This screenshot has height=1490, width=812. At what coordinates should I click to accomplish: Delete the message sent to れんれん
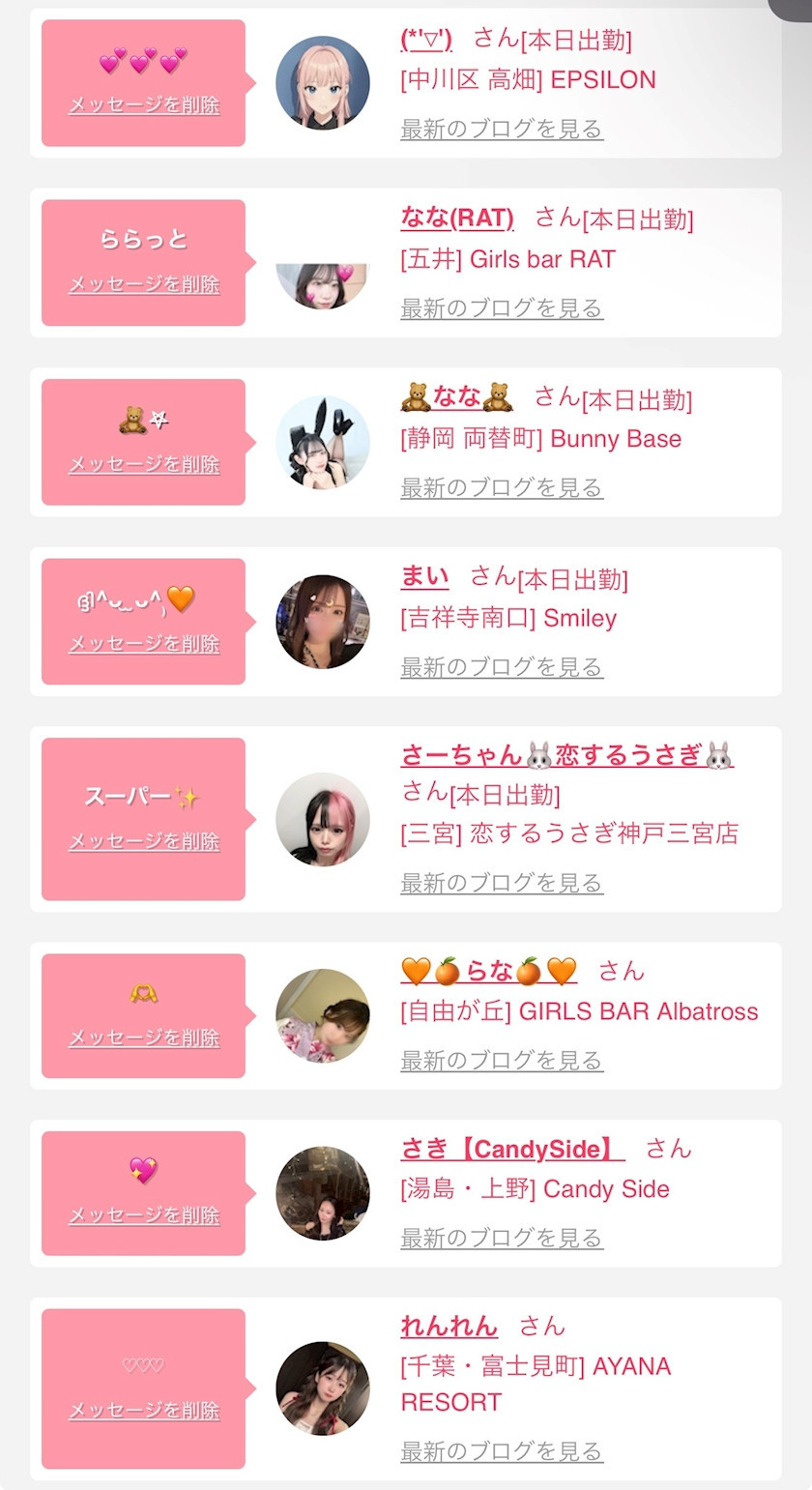[144, 1410]
